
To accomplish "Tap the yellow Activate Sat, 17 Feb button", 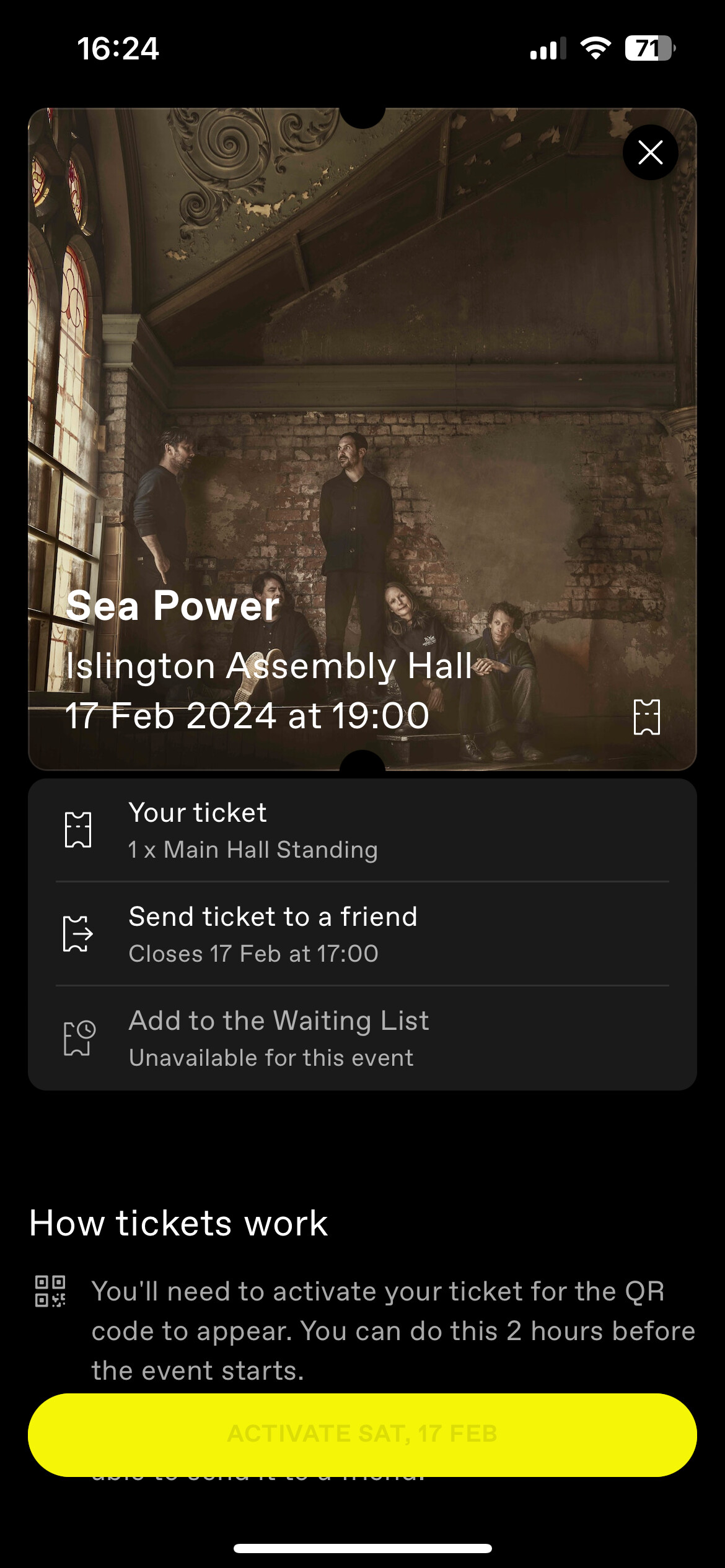I will pos(362,1435).
